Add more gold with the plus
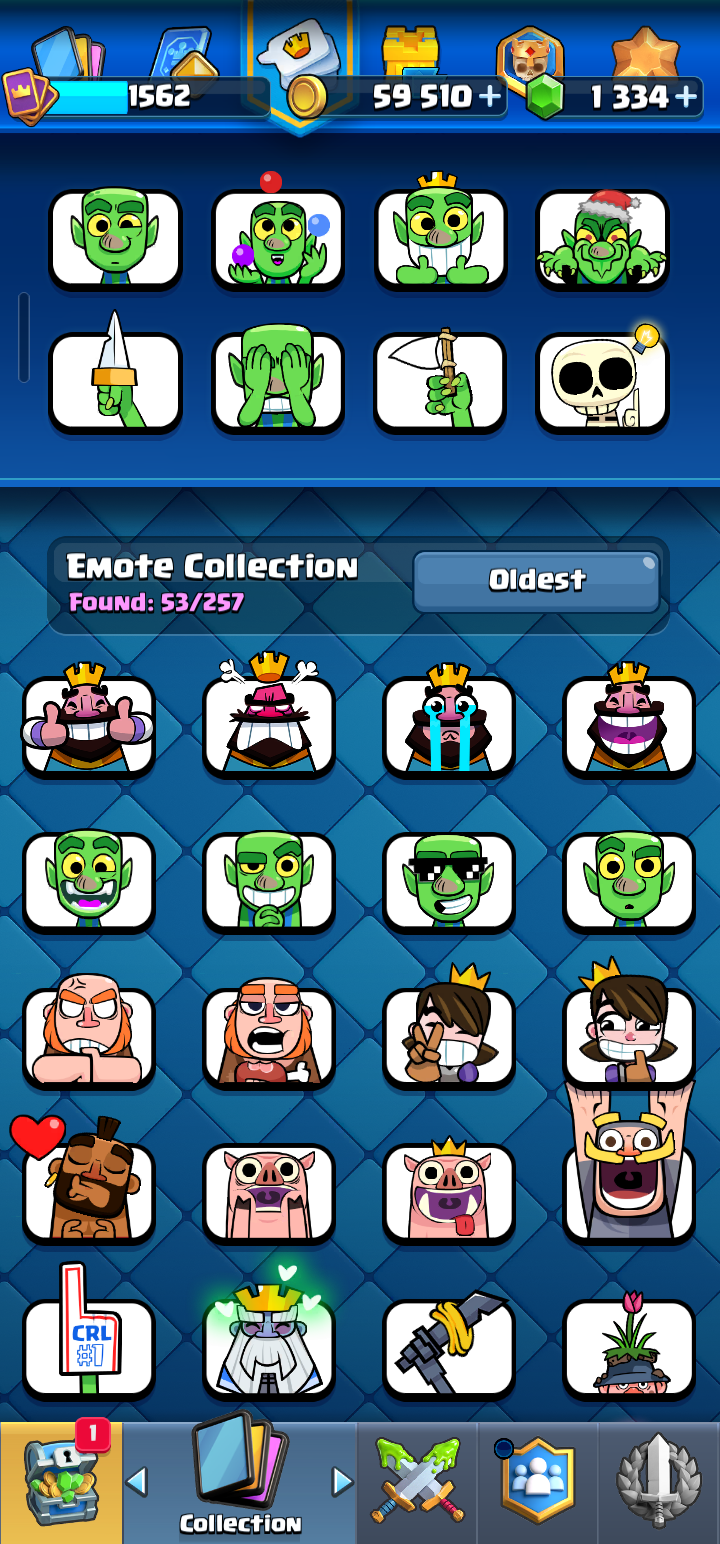 point(489,97)
